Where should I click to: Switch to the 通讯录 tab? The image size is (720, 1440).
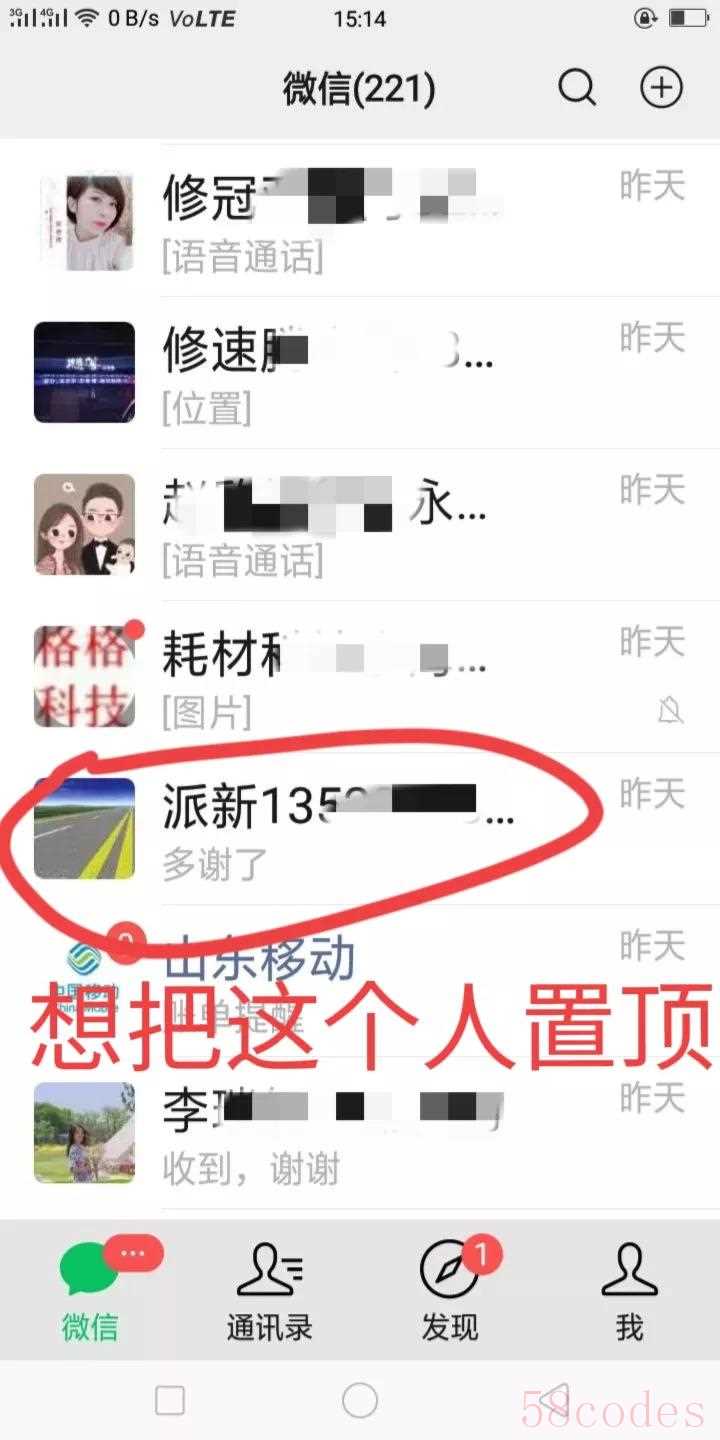pos(269,1290)
